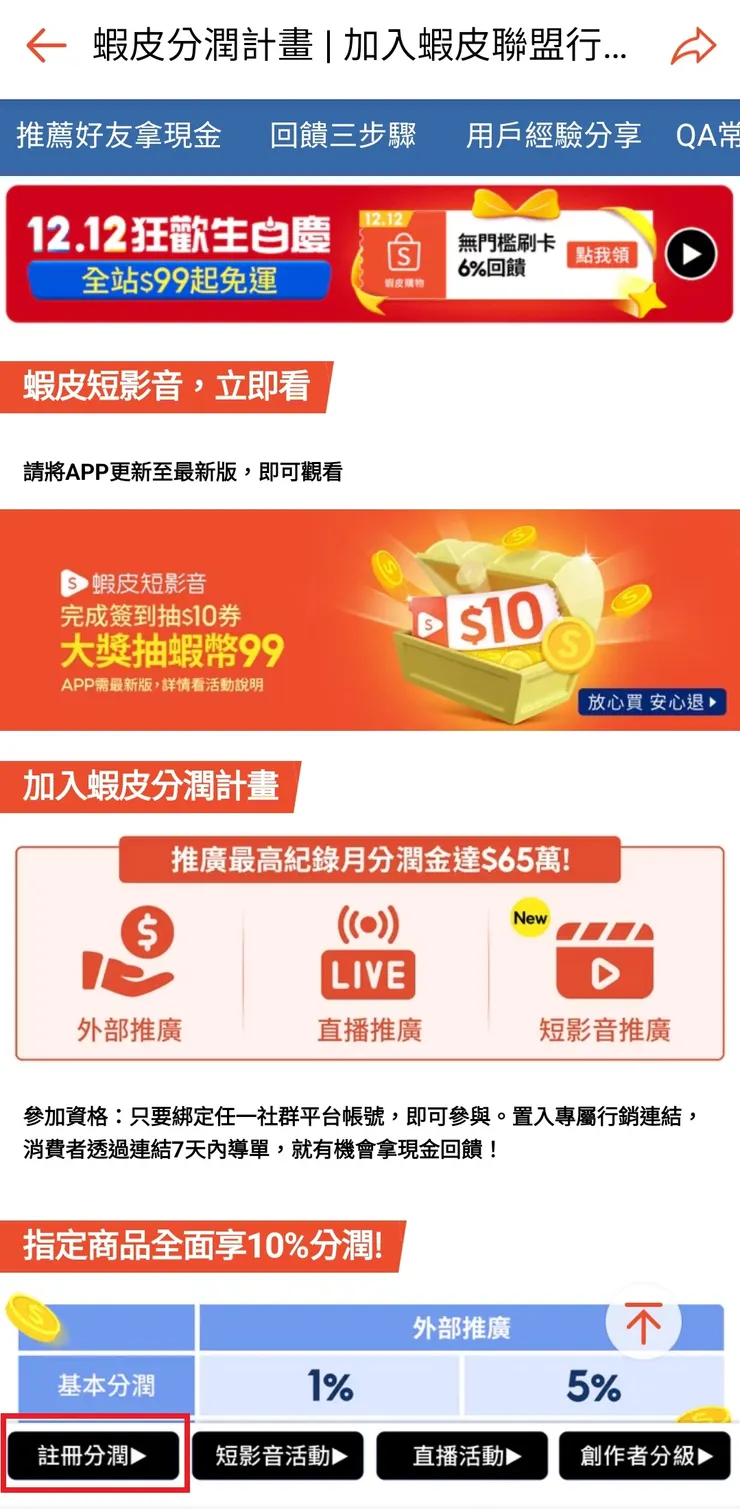Tap the 完成簽到抽s10券 promotional banner
Image resolution: width=740 pixels, height=1509 pixels.
(370, 620)
